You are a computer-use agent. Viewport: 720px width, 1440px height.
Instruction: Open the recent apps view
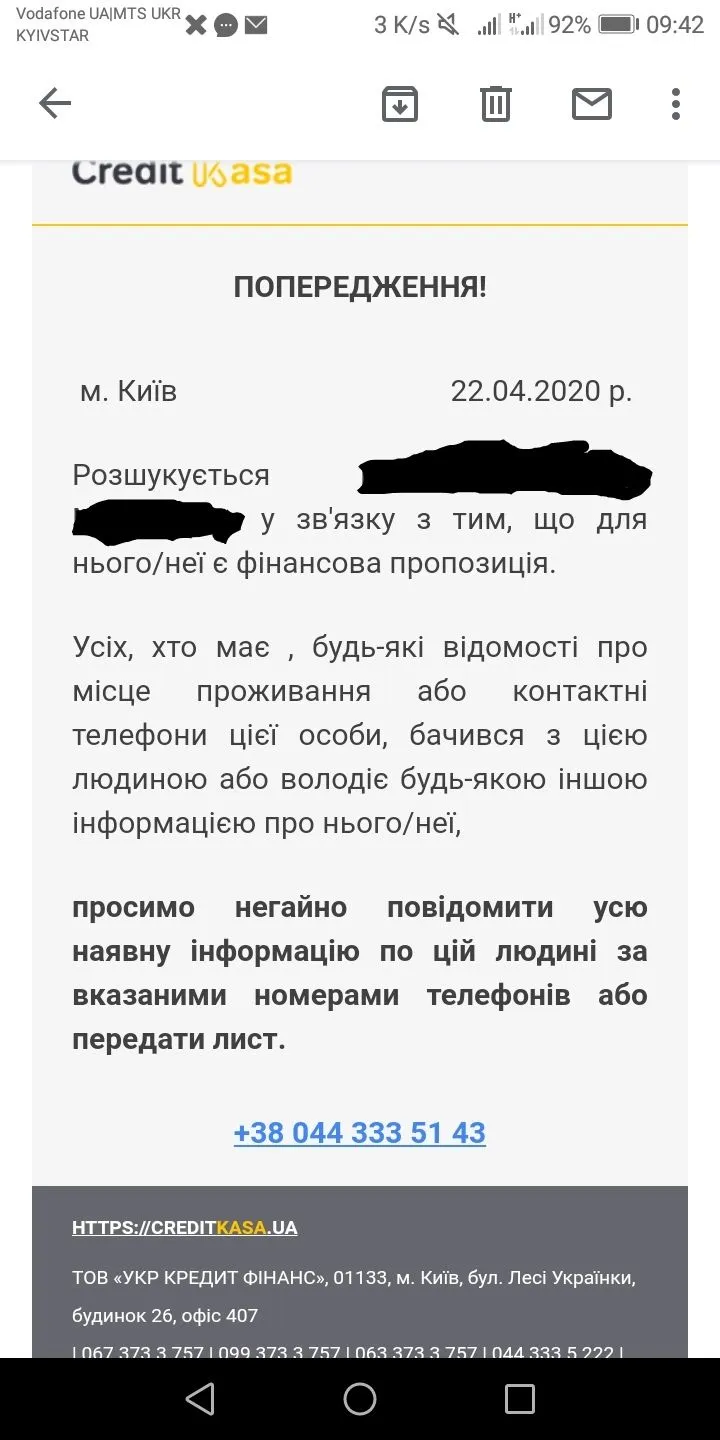[x=519, y=1398]
